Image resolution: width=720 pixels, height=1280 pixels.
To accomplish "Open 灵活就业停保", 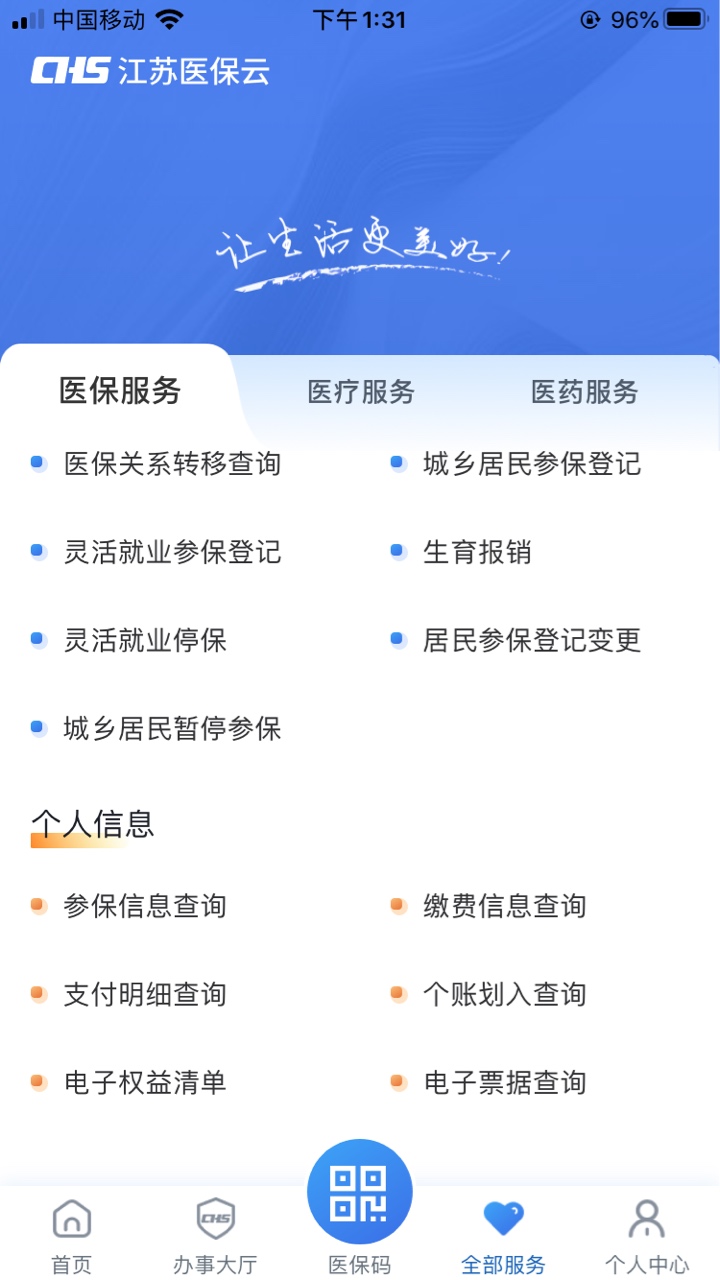I will coord(145,640).
